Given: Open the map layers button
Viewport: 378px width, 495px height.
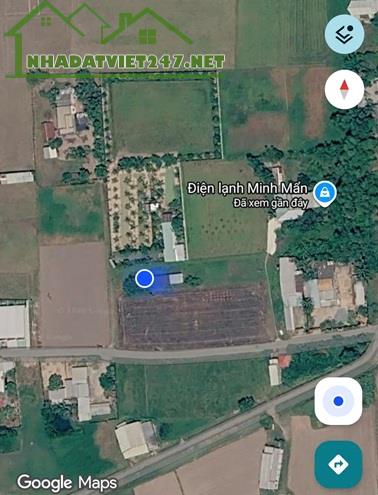Looking at the screenshot, I should 344,34.
